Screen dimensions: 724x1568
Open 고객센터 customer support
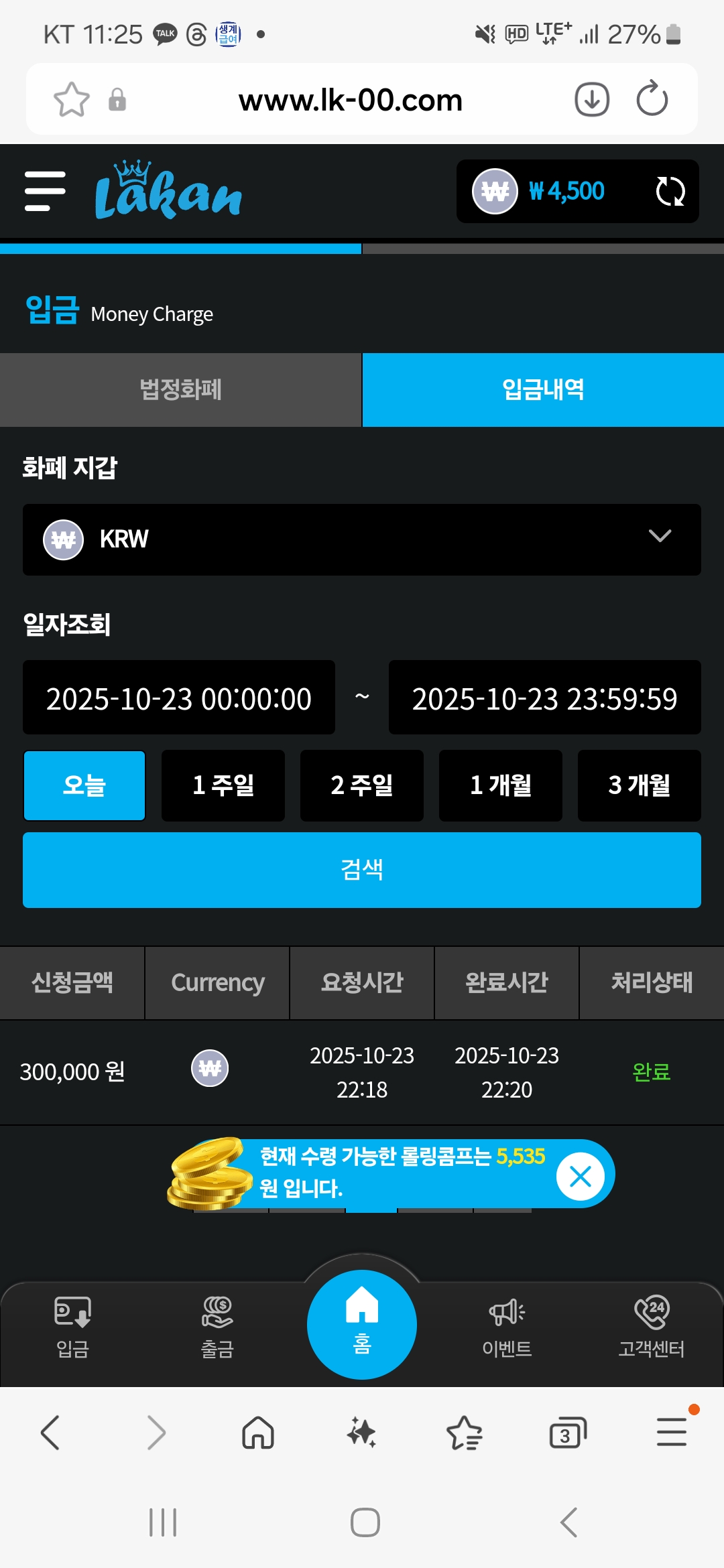pos(652,1327)
